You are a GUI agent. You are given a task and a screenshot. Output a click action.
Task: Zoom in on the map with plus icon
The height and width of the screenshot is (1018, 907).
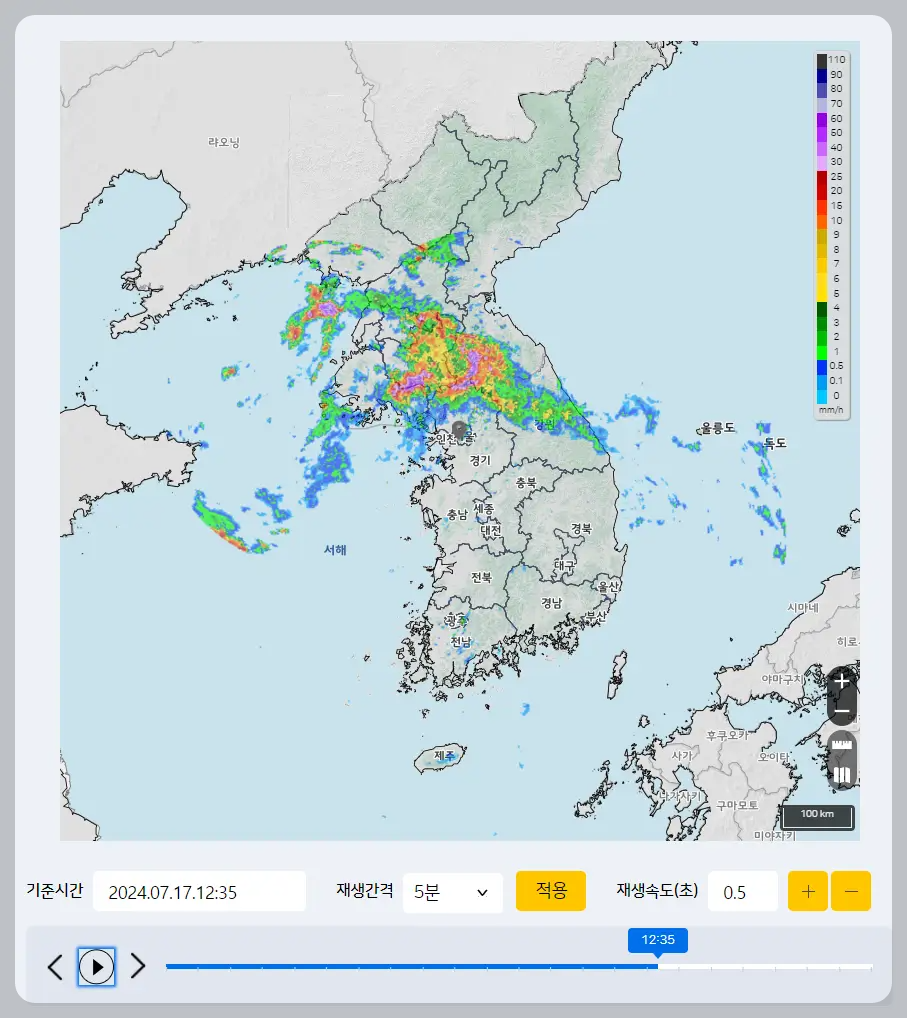(x=841, y=681)
